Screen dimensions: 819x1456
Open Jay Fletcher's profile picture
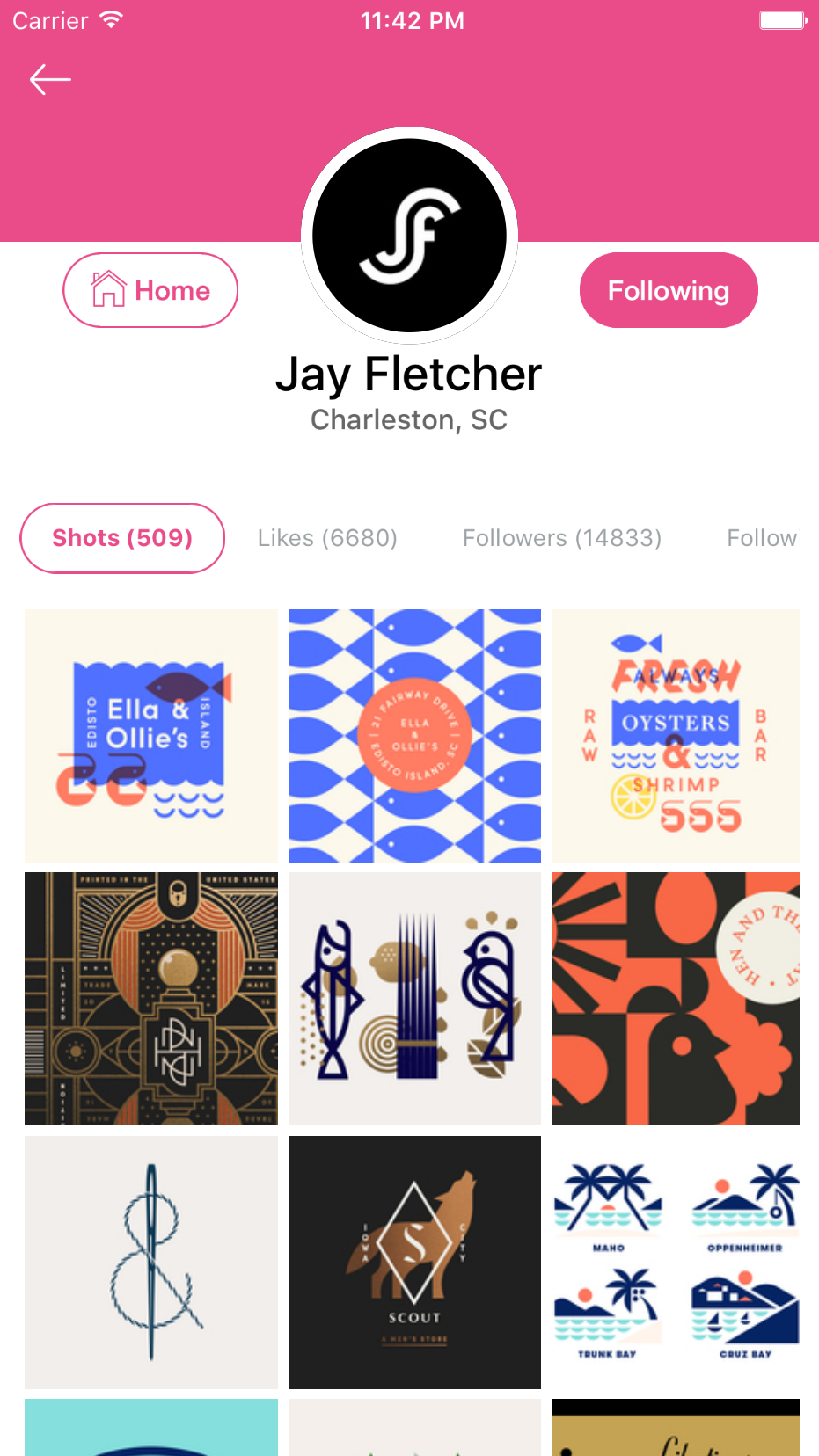(x=410, y=235)
